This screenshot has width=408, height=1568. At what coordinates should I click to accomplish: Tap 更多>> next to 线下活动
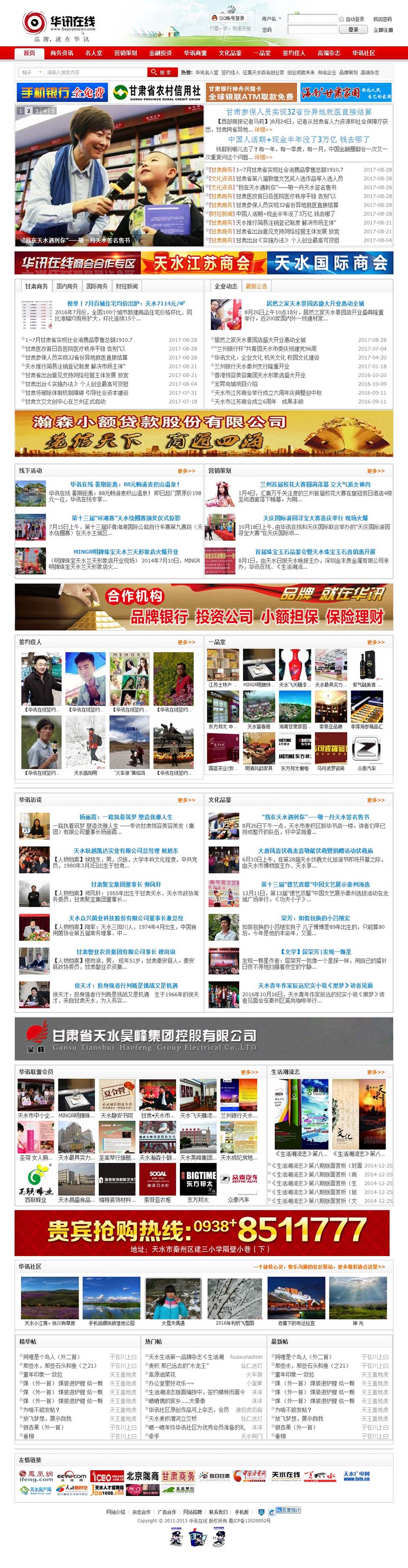click(x=186, y=471)
